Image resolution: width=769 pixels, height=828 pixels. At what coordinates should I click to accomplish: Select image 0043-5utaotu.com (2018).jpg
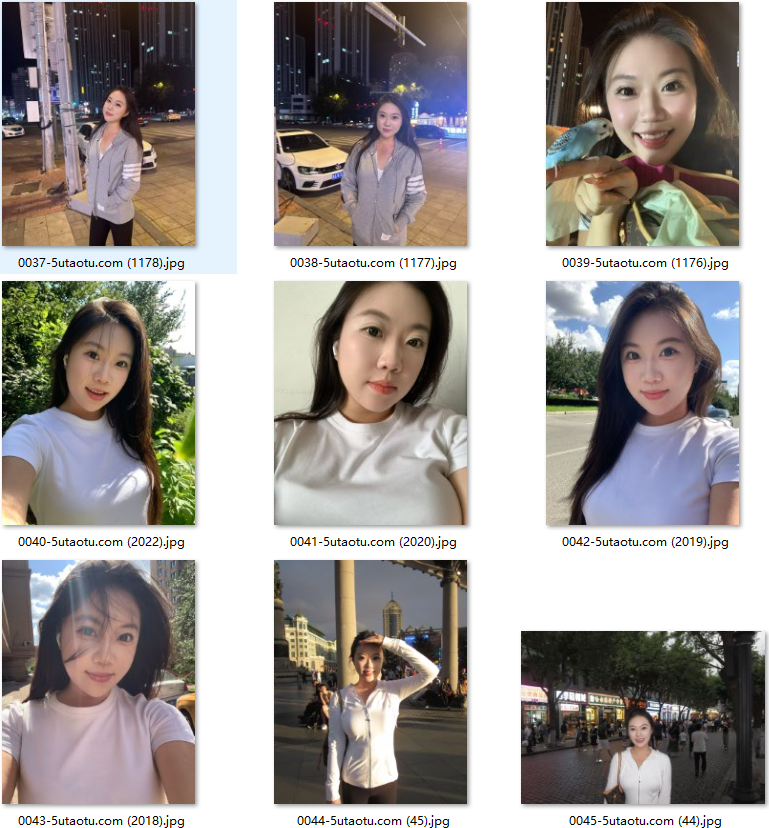tap(99, 682)
